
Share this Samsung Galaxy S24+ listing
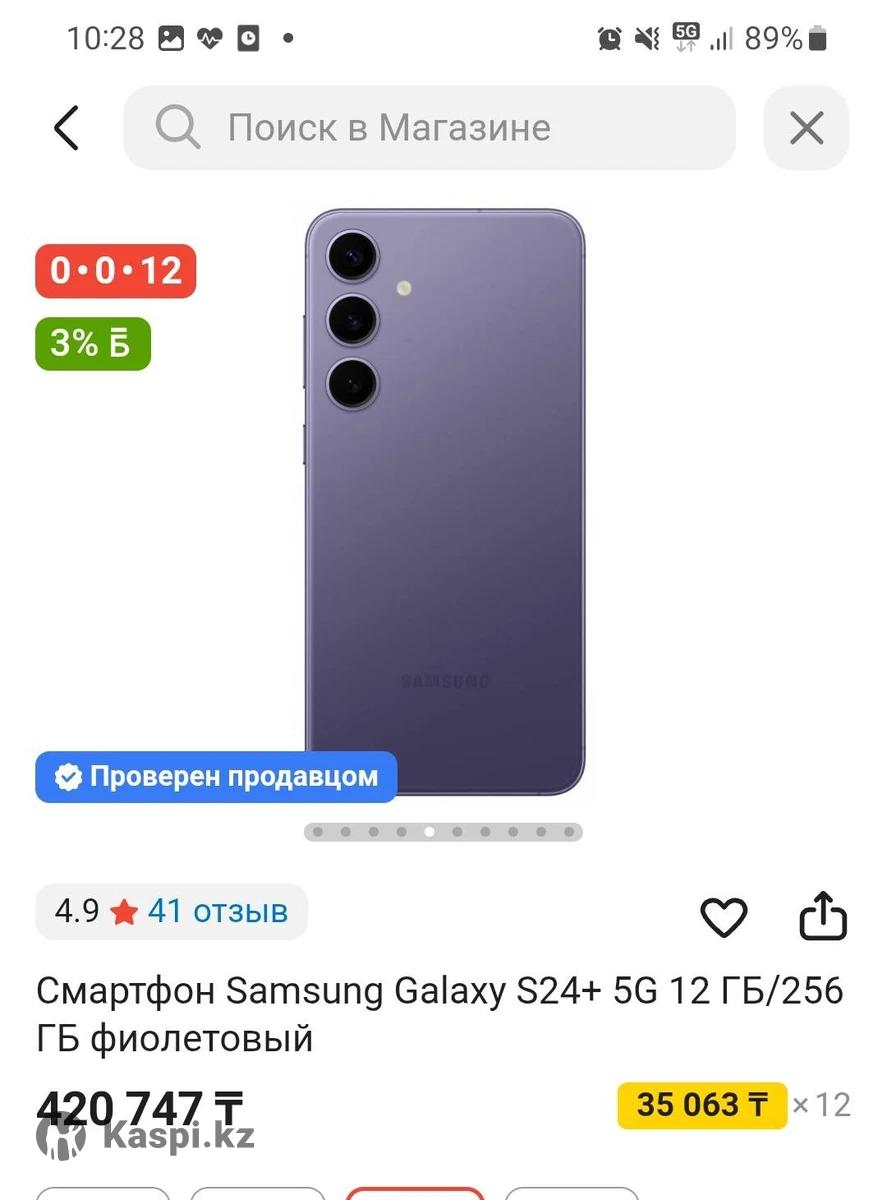point(823,917)
